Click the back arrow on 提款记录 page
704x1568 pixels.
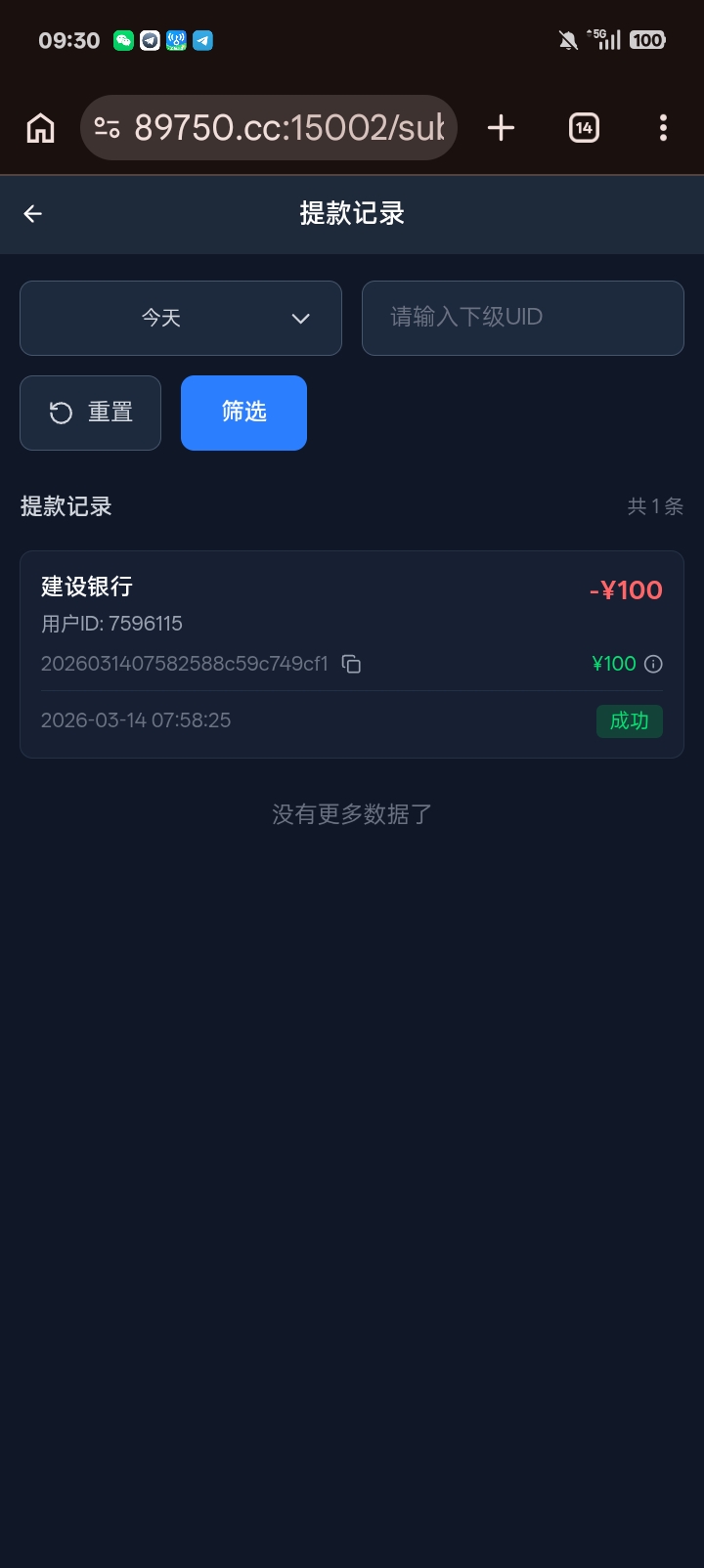point(32,213)
